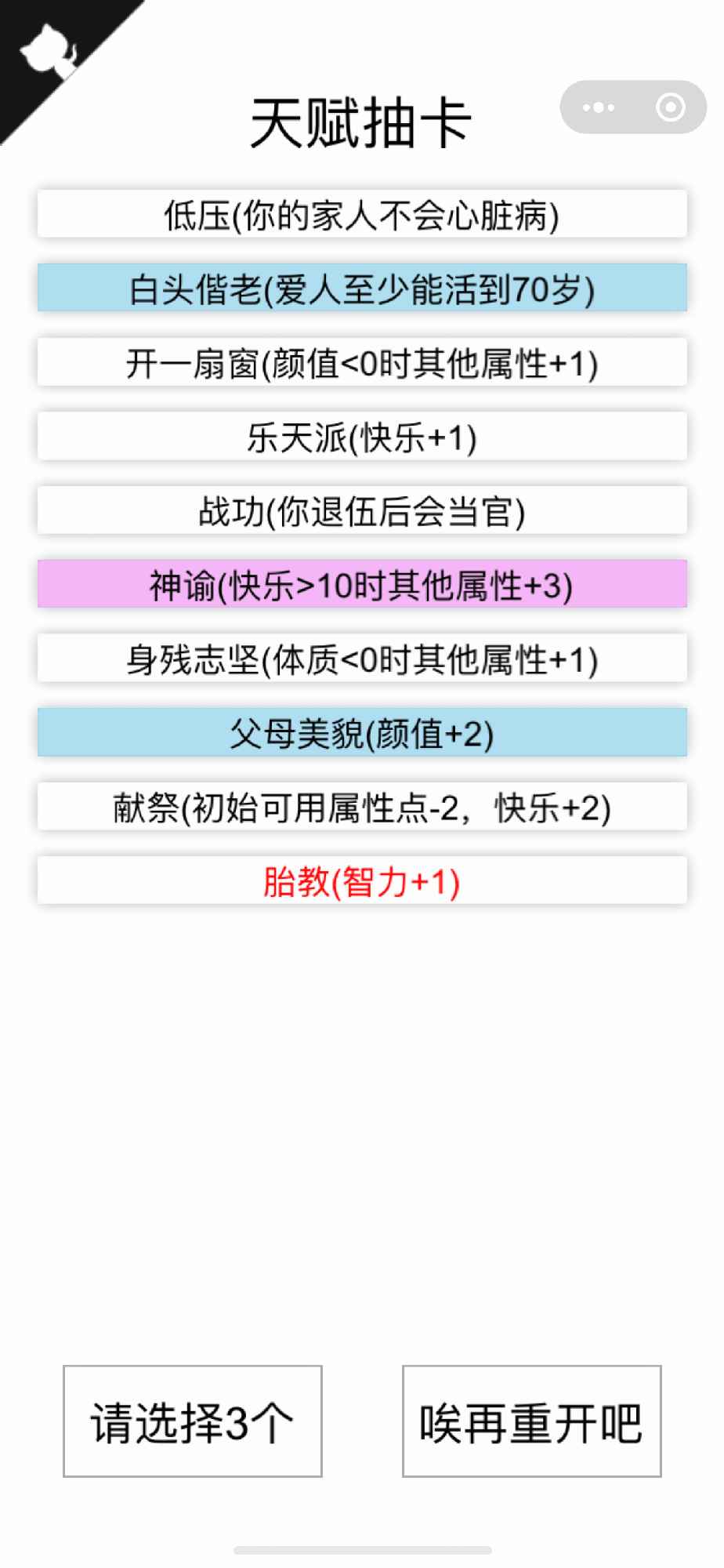The height and width of the screenshot is (1568, 724).
Task: Select the blue 父母美貌 (颜值+2) talent
Action: pyautogui.click(x=362, y=732)
